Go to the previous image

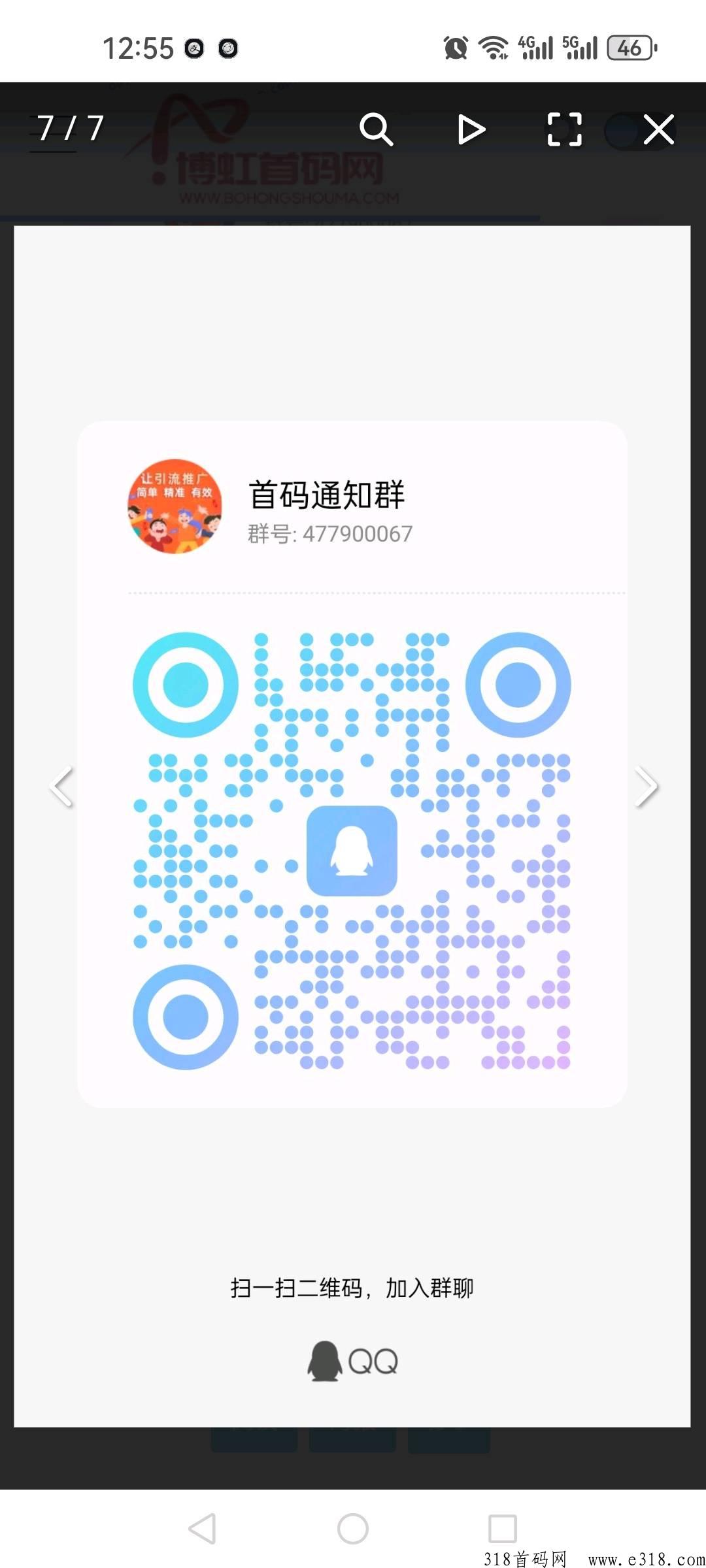(x=62, y=787)
